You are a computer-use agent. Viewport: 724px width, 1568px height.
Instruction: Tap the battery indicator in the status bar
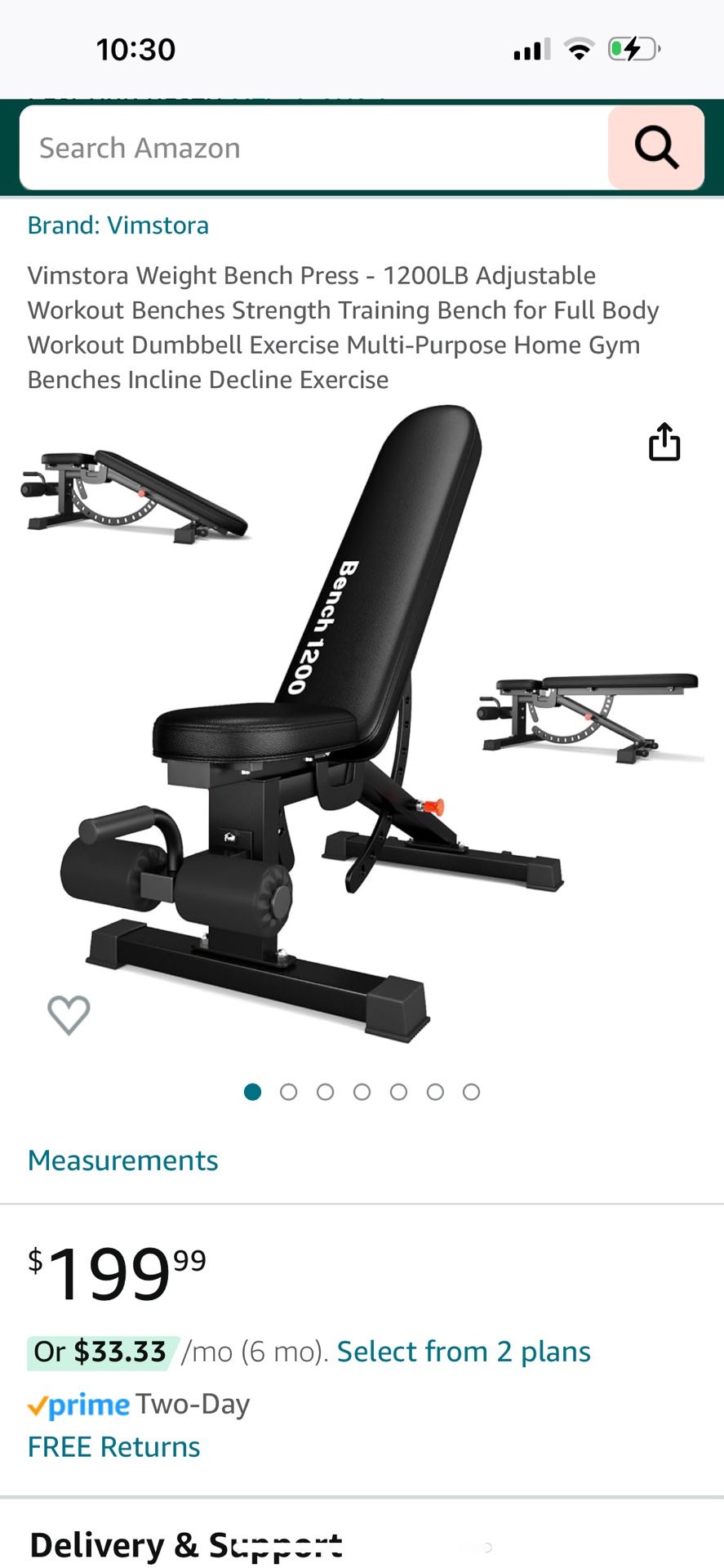click(635, 49)
